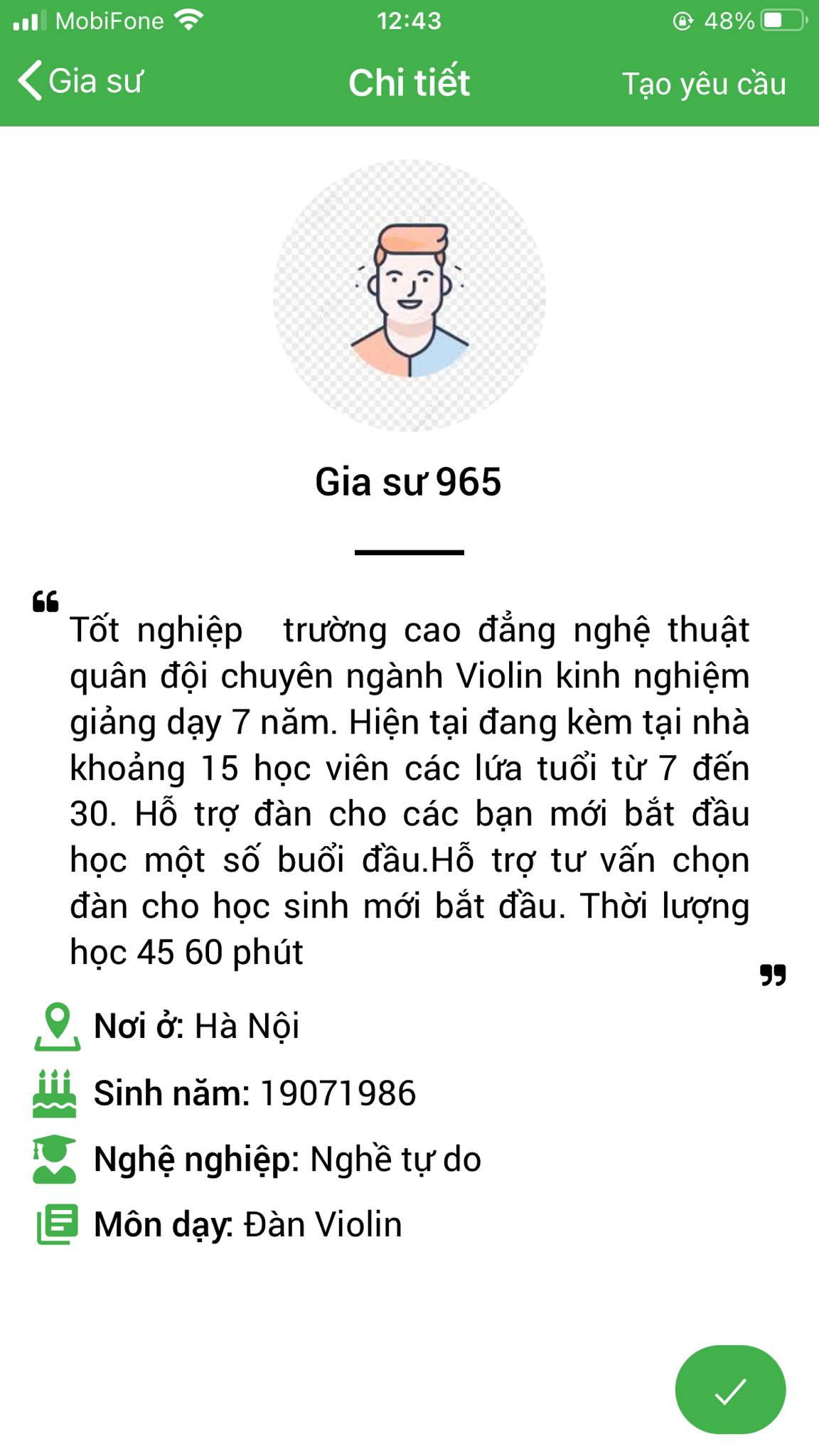Go back to the Gia sư list
This screenshot has height=1456, width=819.
coord(80,81)
